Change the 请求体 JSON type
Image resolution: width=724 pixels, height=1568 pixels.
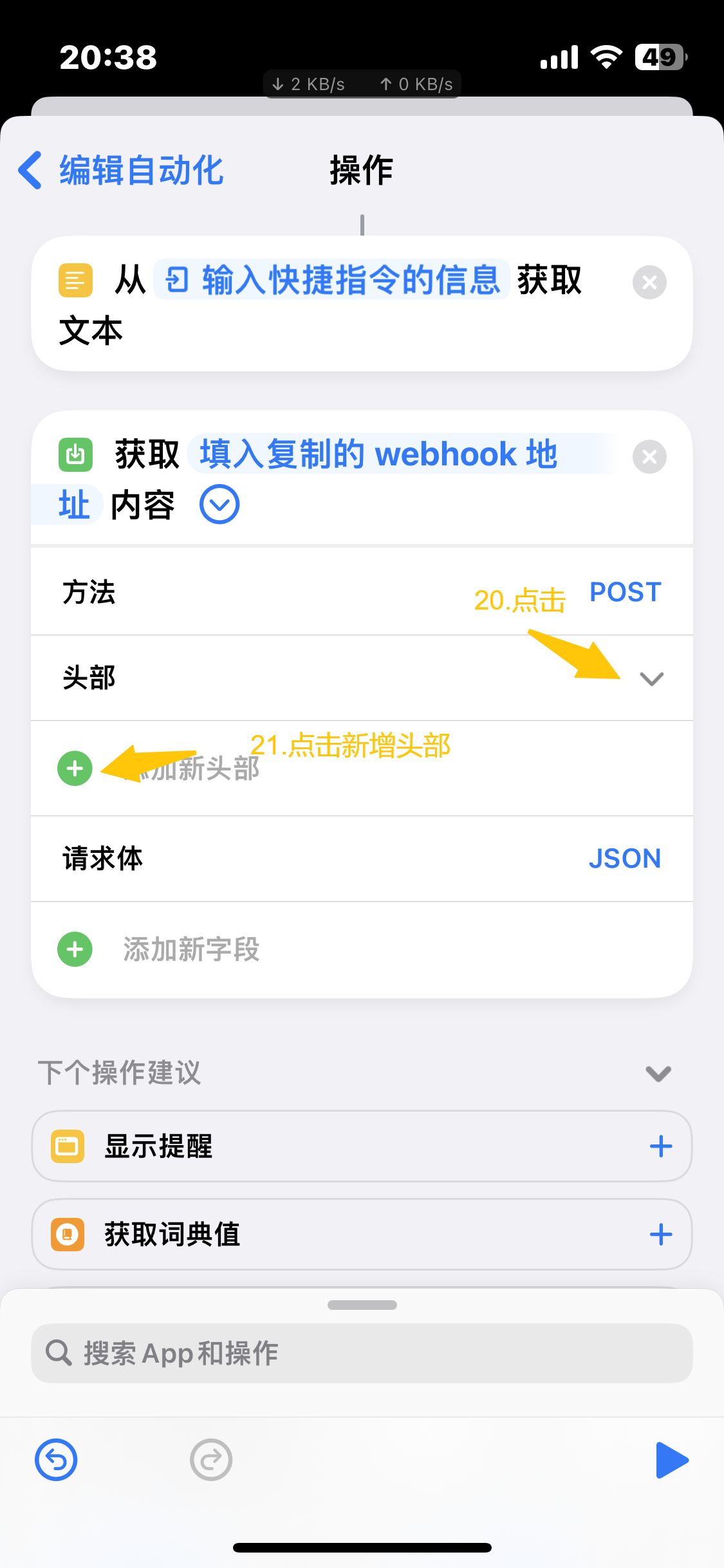tap(624, 859)
